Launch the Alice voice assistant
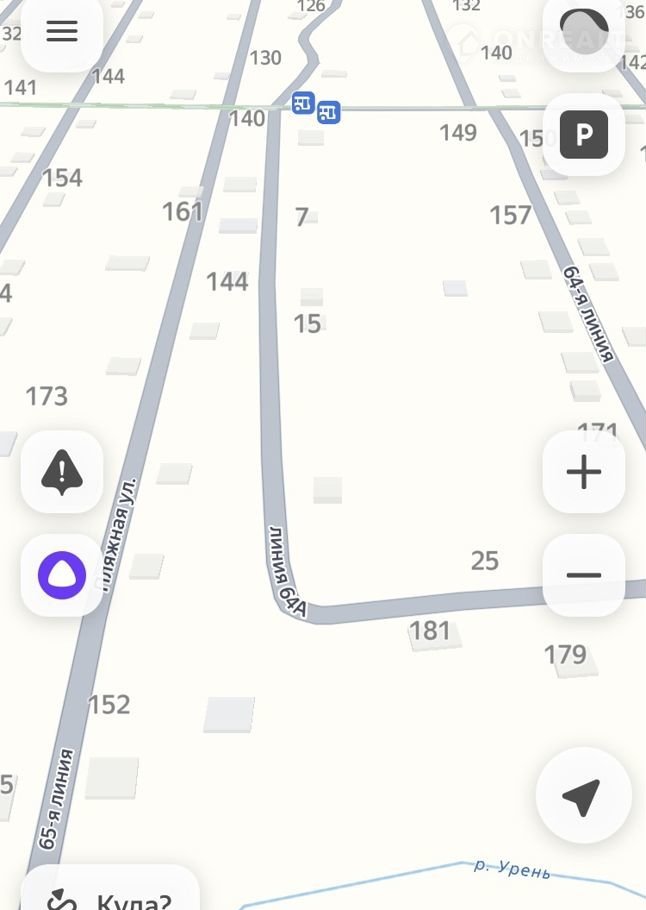Screen dimensions: 646x910 (x=62, y=575)
